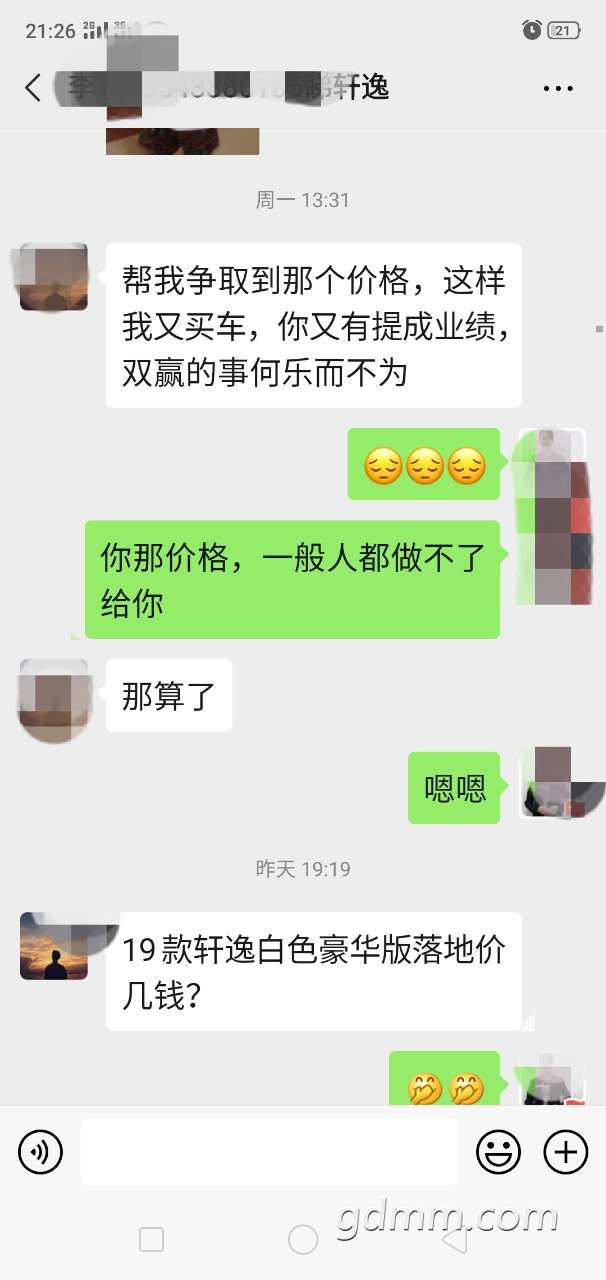This screenshot has width=606, height=1280.
Task: Open the emoji picker
Action: point(498,1153)
